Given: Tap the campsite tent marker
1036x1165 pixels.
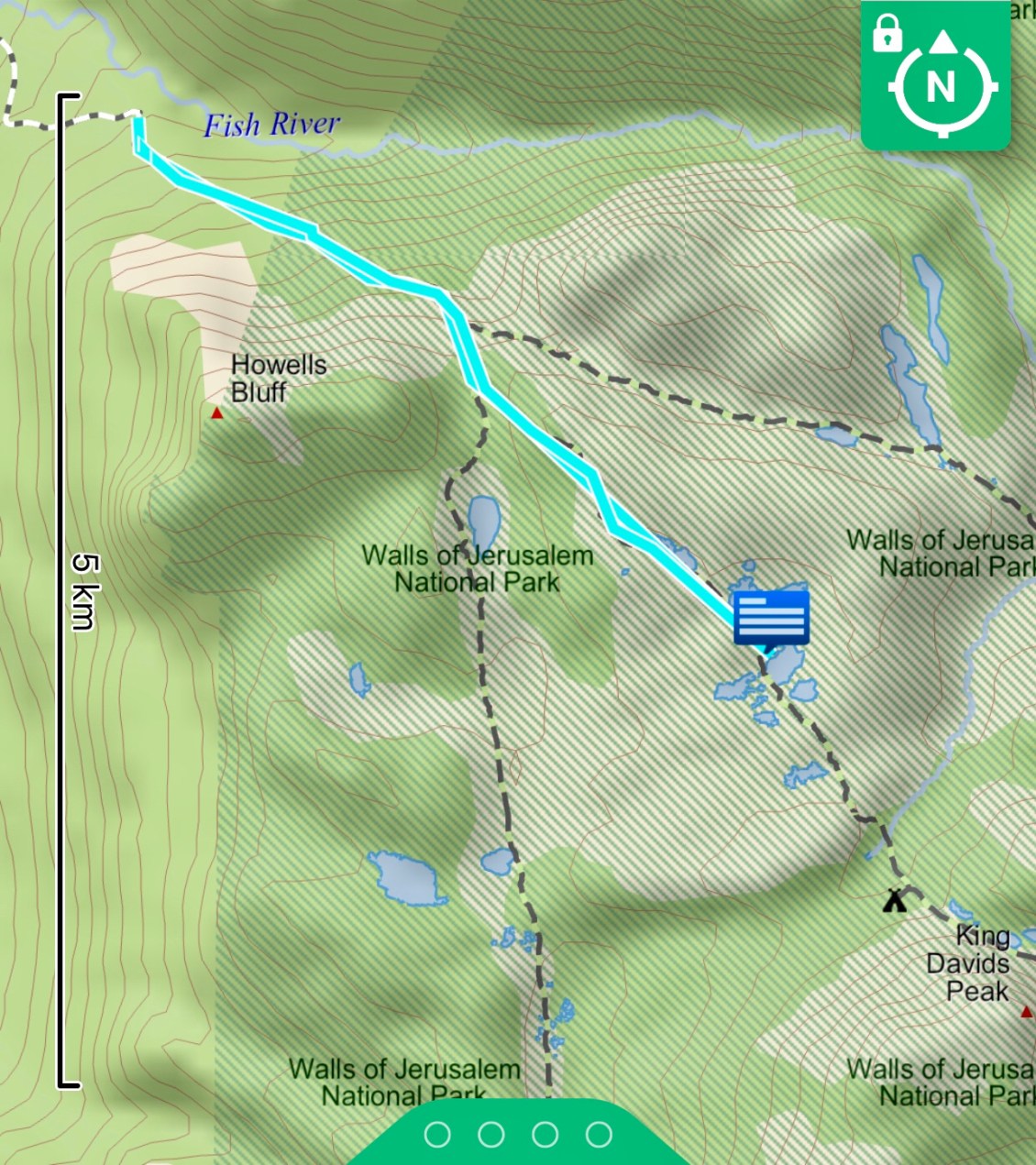Looking at the screenshot, I should 894,899.
